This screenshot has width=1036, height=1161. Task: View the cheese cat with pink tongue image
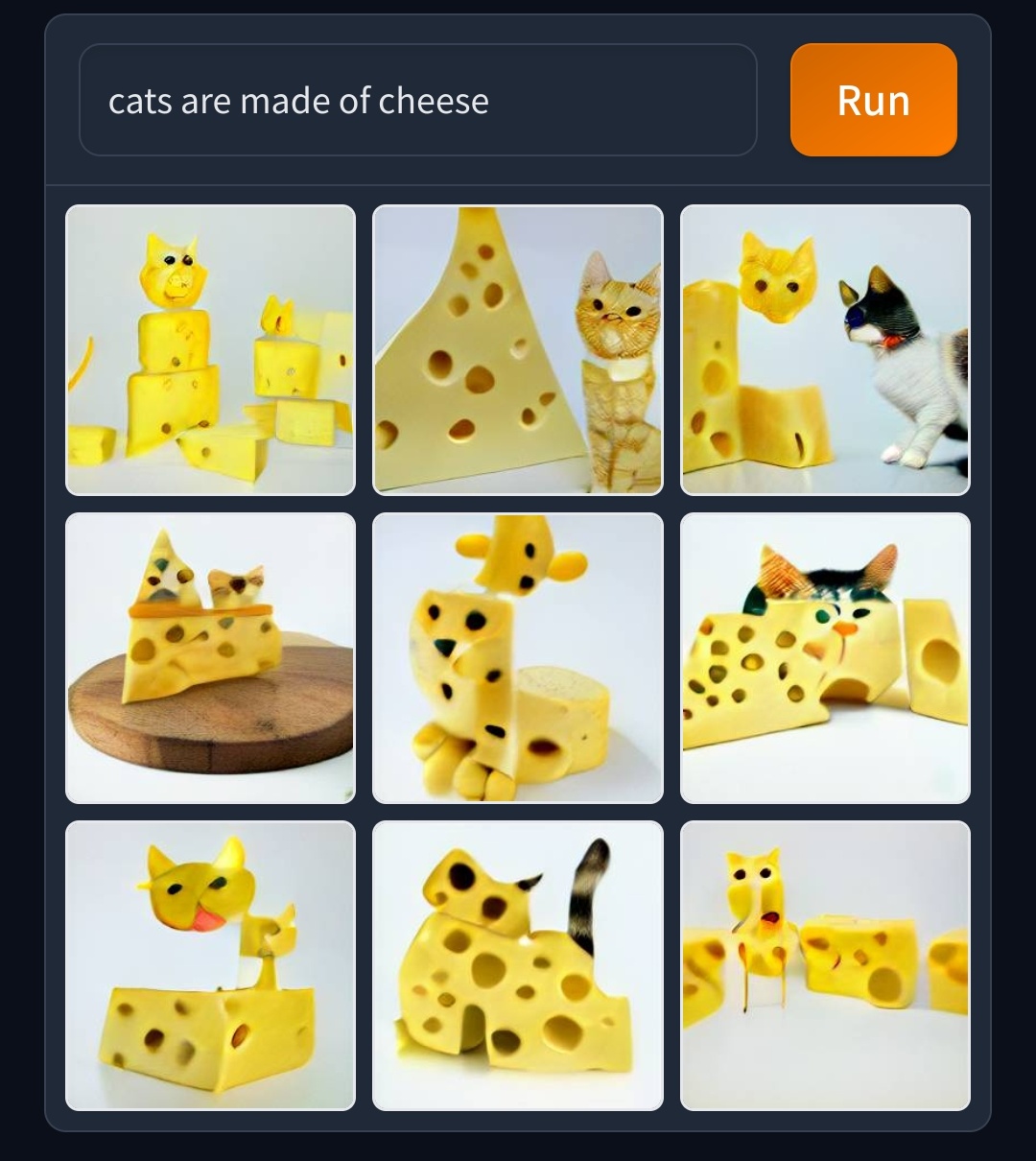(x=210, y=965)
